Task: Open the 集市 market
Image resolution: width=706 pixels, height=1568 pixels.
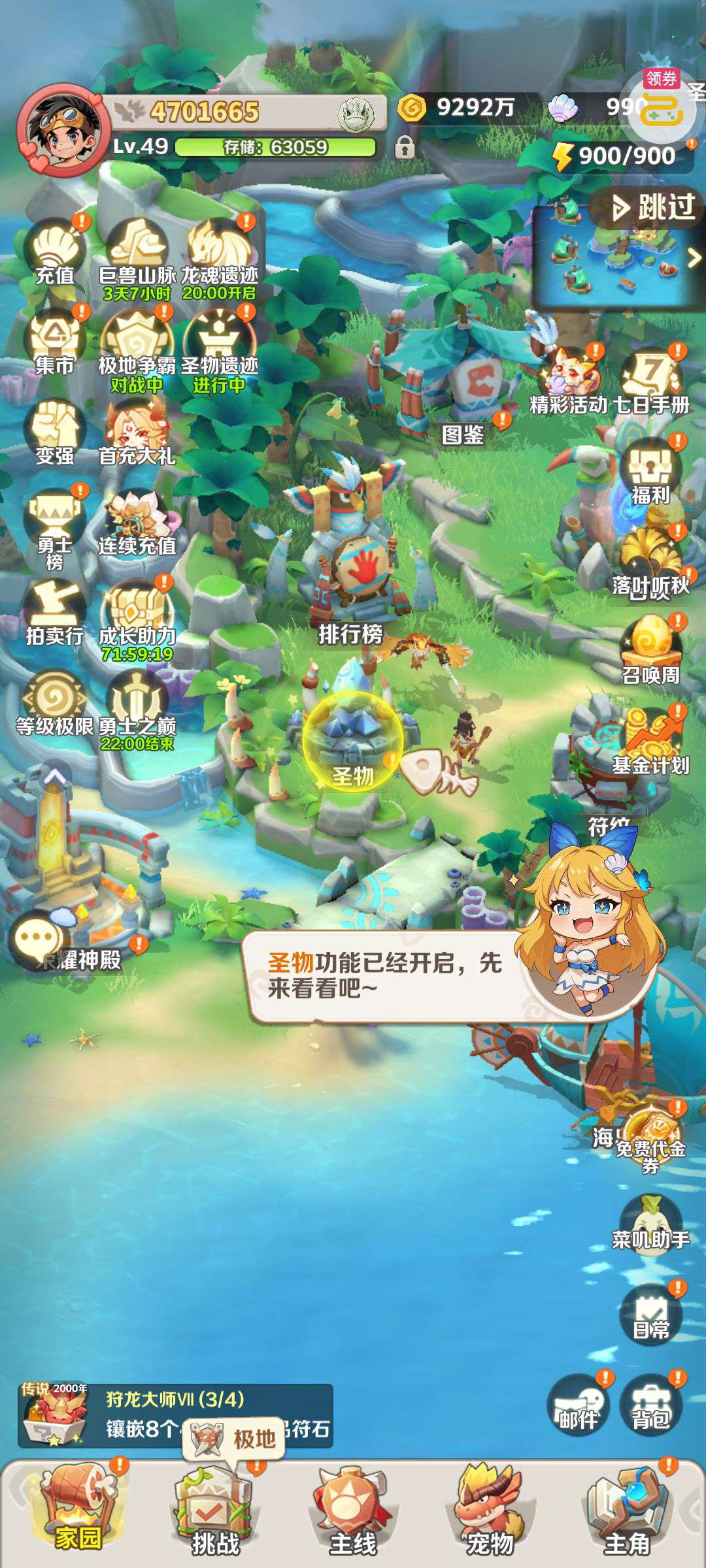Action: click(x=55, y=343)
